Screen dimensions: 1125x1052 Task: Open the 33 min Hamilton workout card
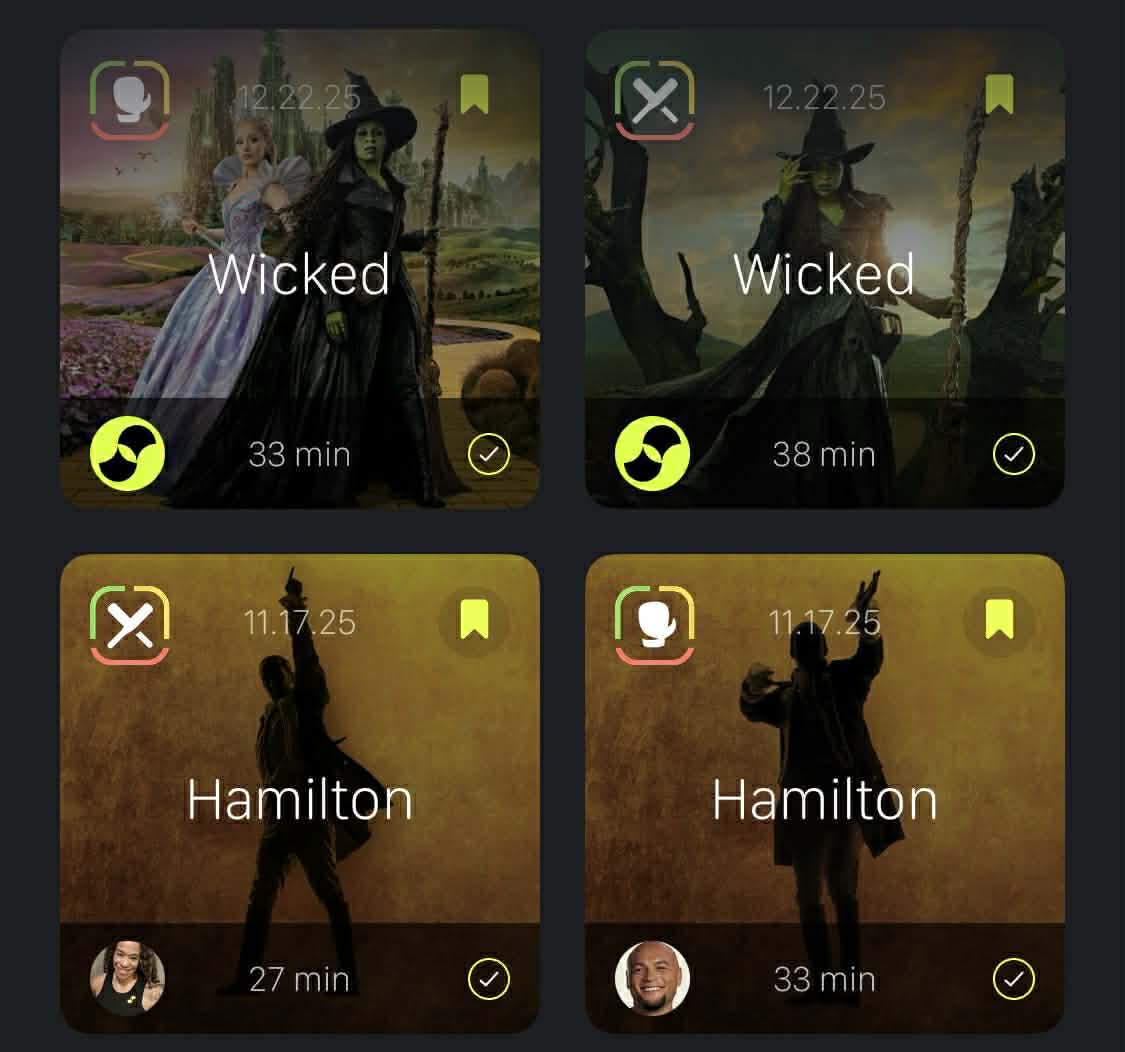824,800
